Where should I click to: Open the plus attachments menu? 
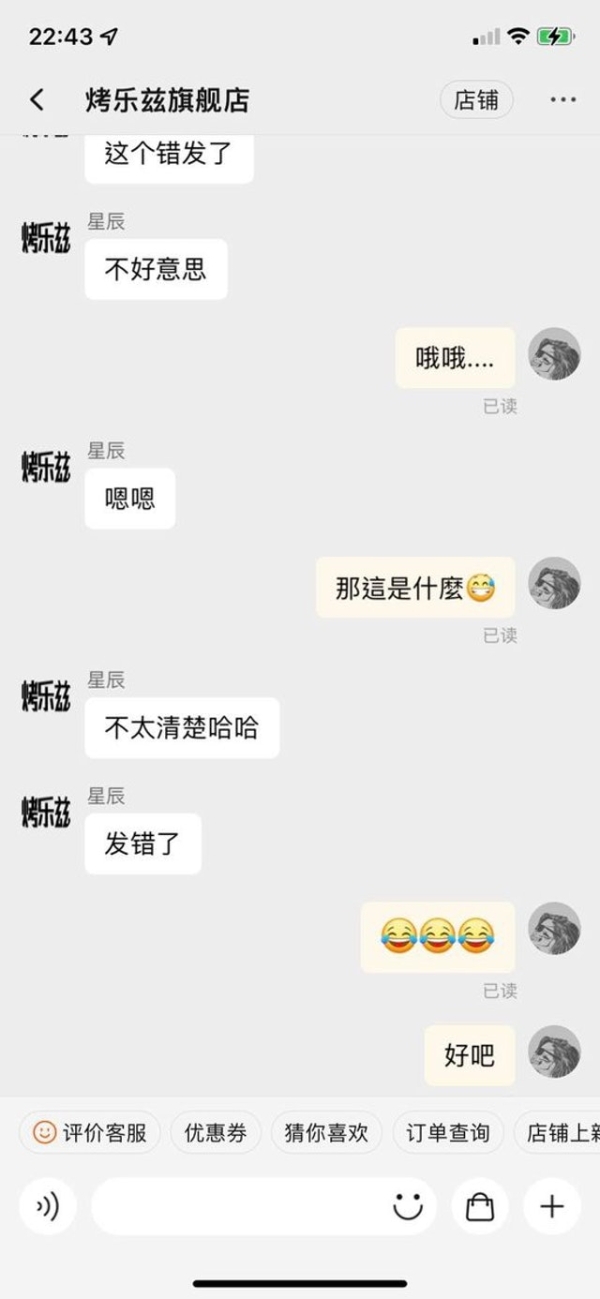(x=552, y=1206)
